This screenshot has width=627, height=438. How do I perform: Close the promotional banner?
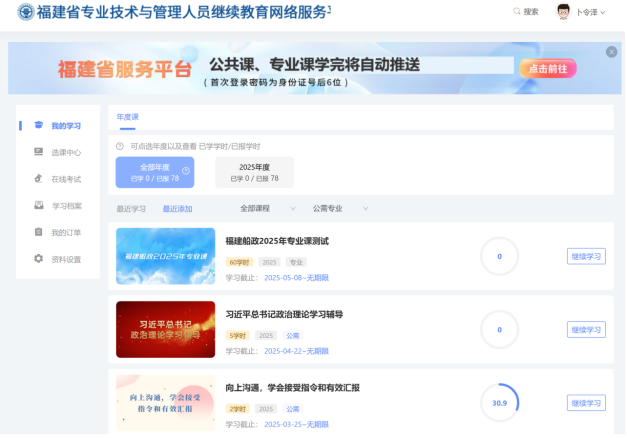(611, 52)
